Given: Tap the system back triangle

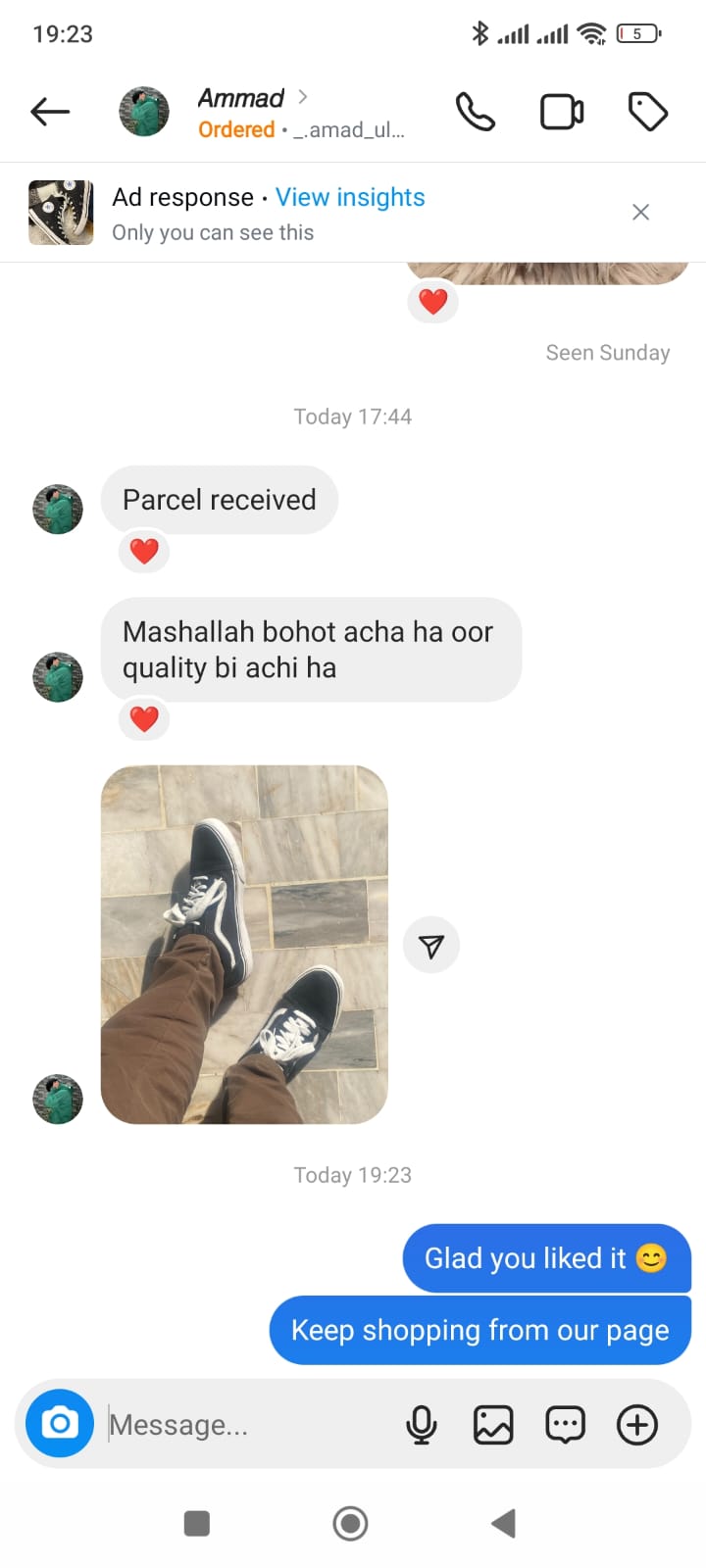Looking at the screenshot, I should [x=503, y=1523].
